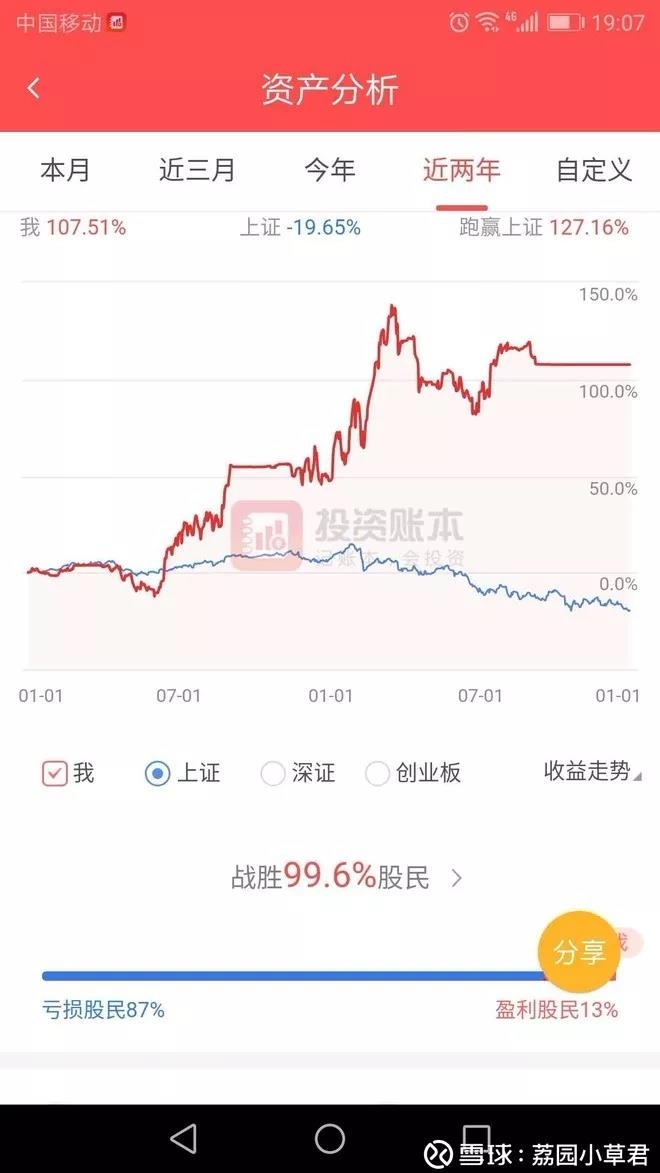The height and width of the screenshot is (1173, 660).
Task: Tap the orange 分享 button
Action: coord(578,952)
